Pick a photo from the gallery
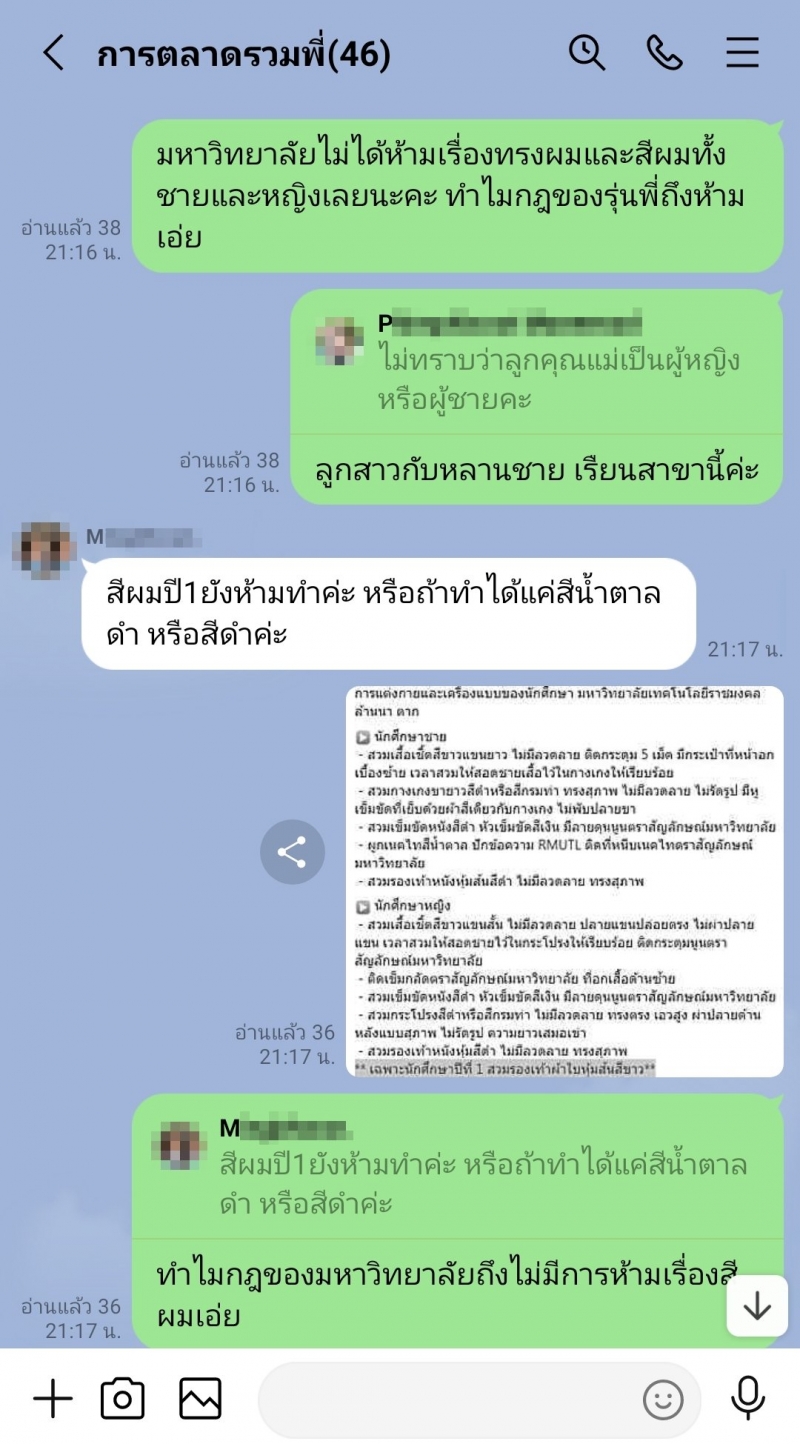Screen dimensions: 800x1444 200,1399
